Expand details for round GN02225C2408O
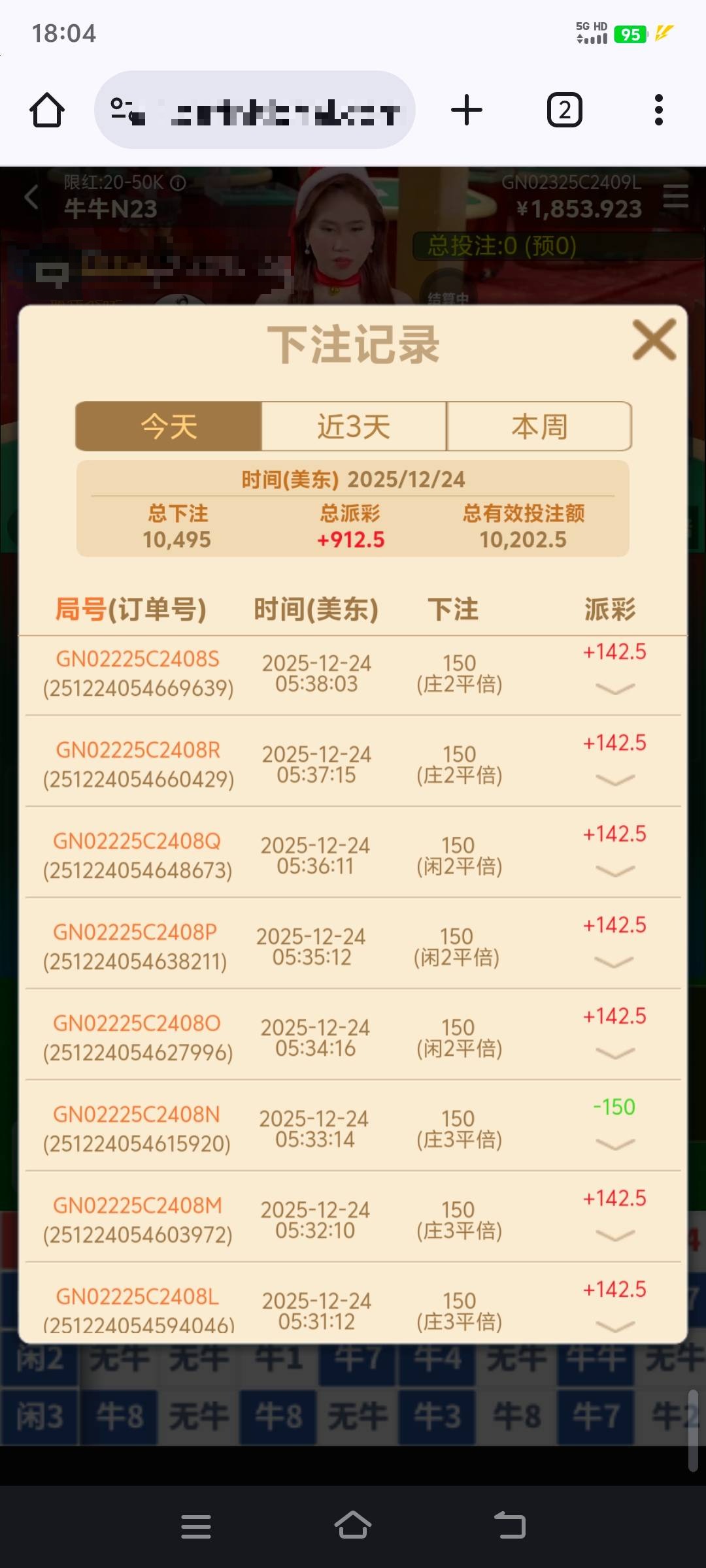Image resolution: width=706 pixels, height=1568 pixels. click(615, 1053)
